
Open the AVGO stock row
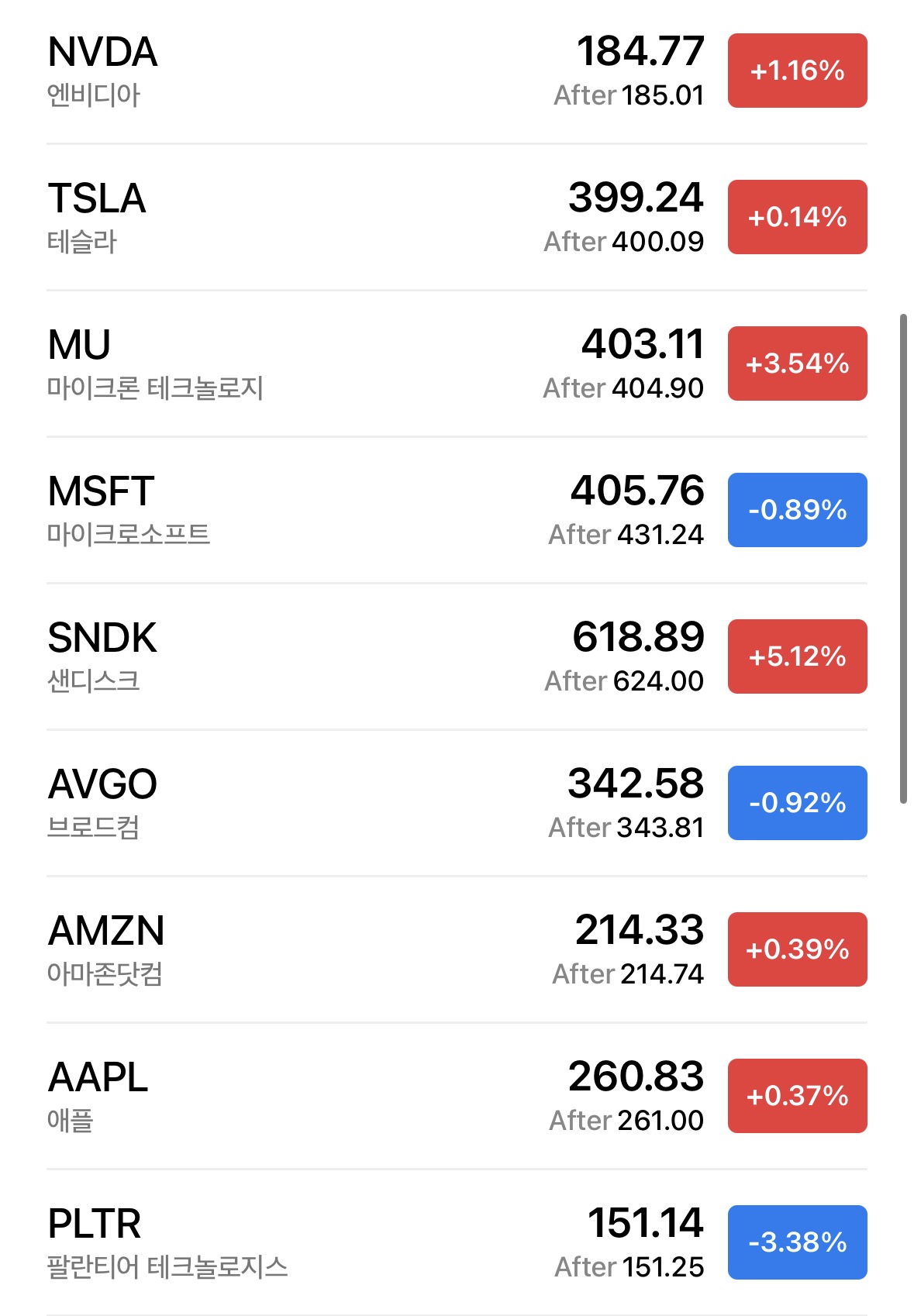[x=310, y=804]
